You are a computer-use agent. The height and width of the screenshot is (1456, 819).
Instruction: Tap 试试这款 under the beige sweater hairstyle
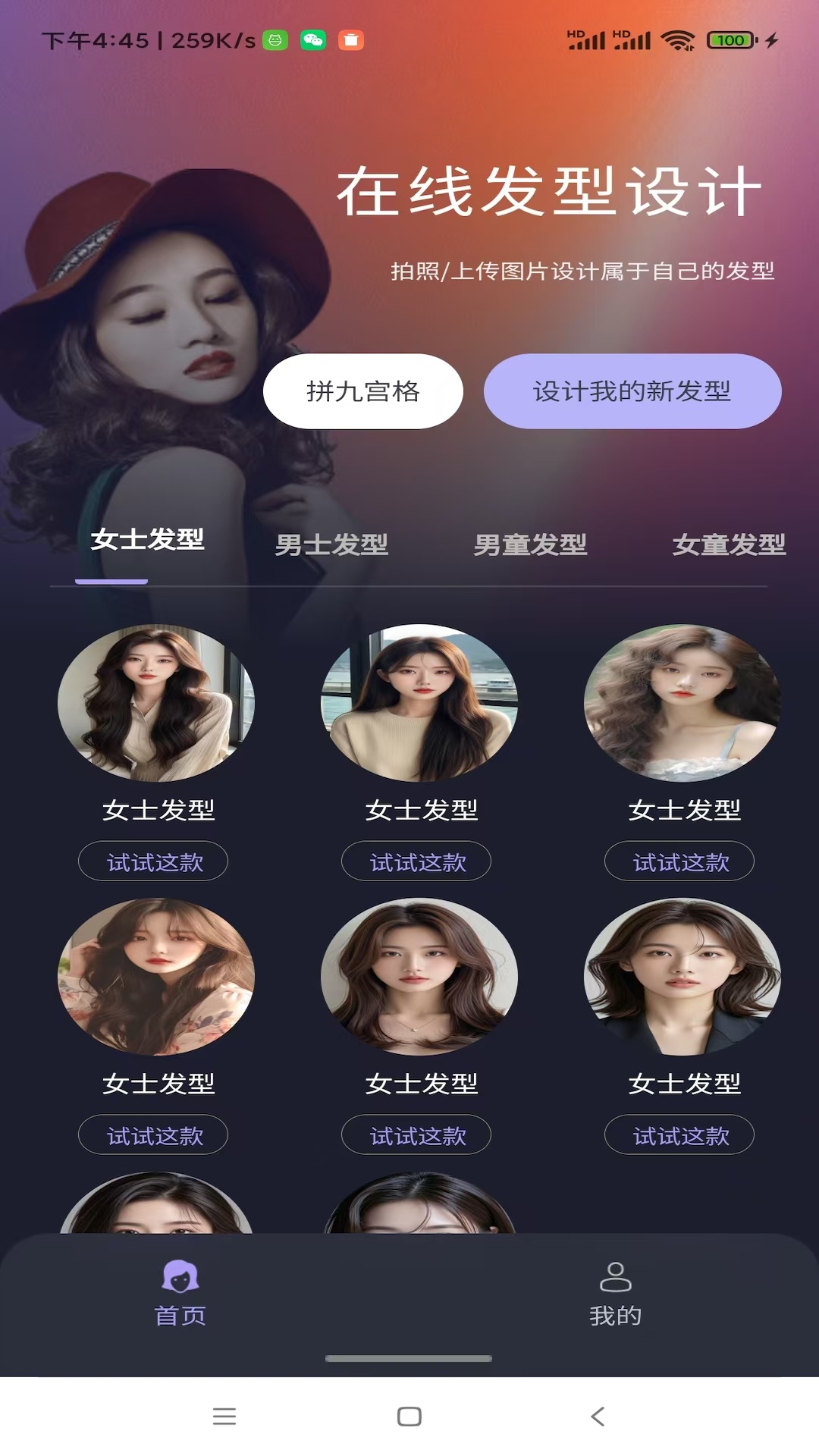pyautogui.click(x=416, y=861)
